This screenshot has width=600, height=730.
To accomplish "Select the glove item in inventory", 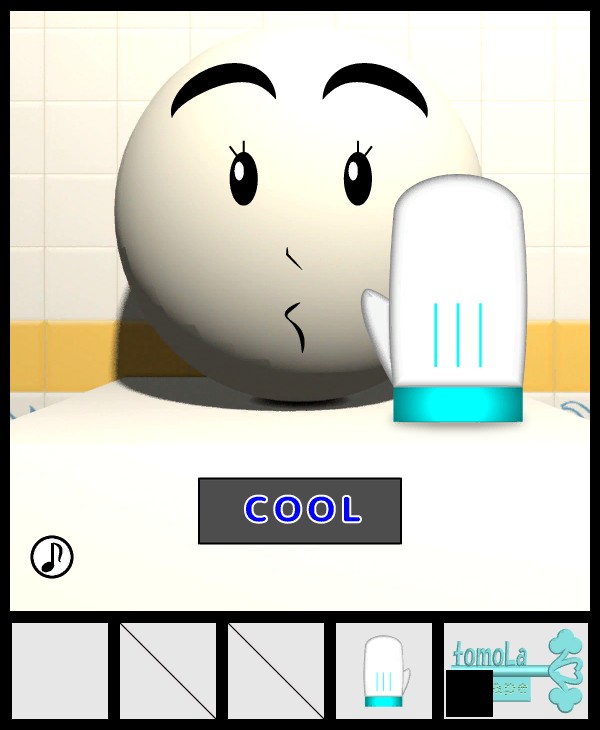I will point(384,671).
